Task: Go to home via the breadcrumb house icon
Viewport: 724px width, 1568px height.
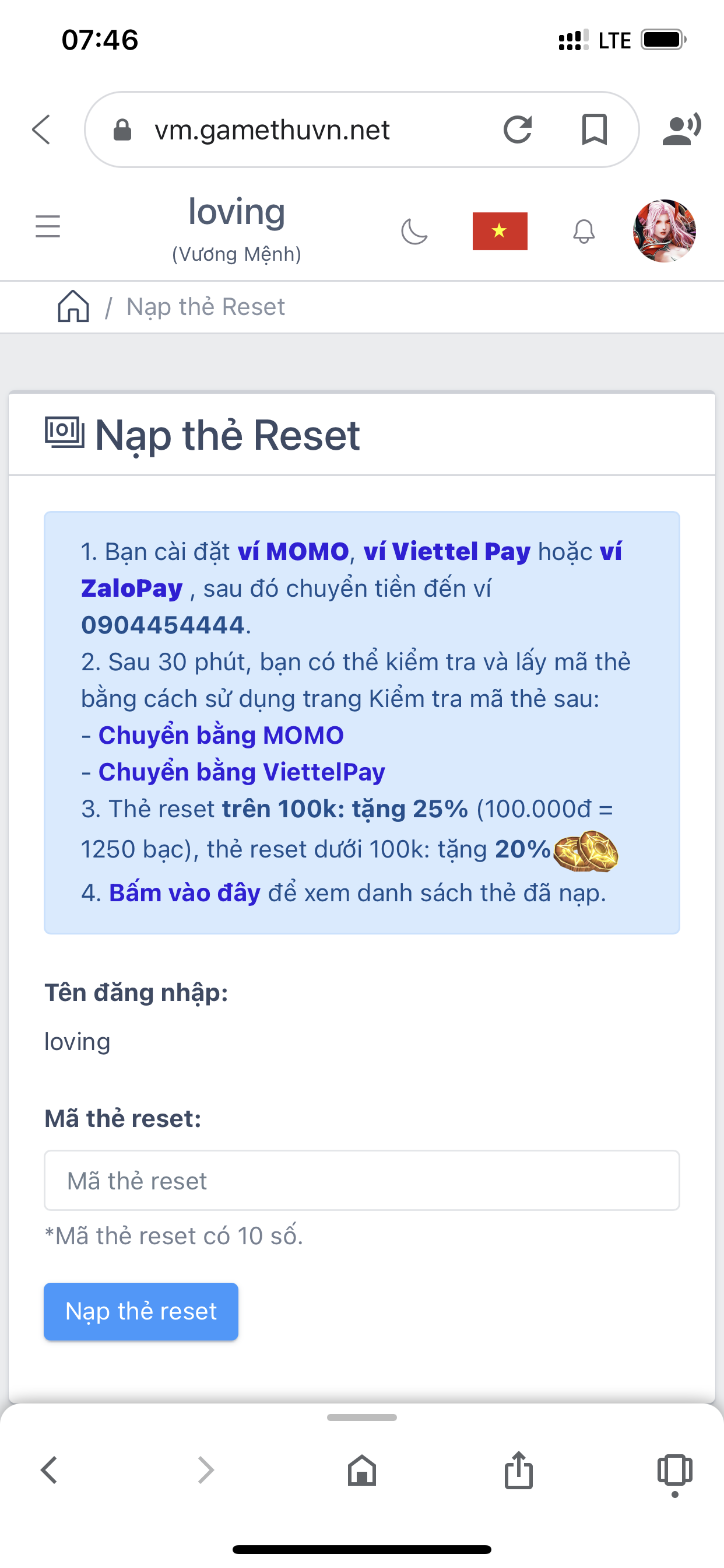Action: click(73, 306)
